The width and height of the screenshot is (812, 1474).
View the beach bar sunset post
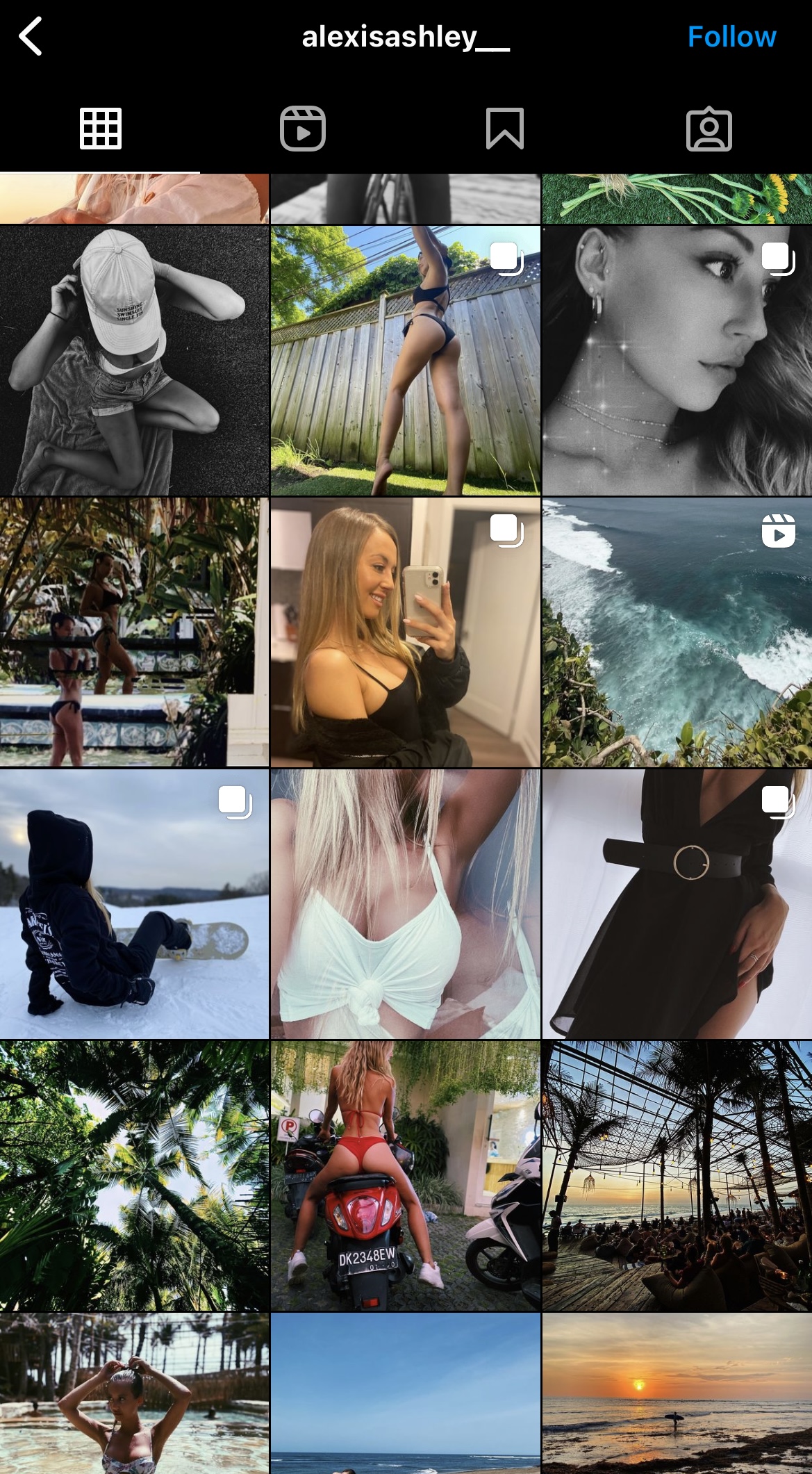click(677, 1175)
